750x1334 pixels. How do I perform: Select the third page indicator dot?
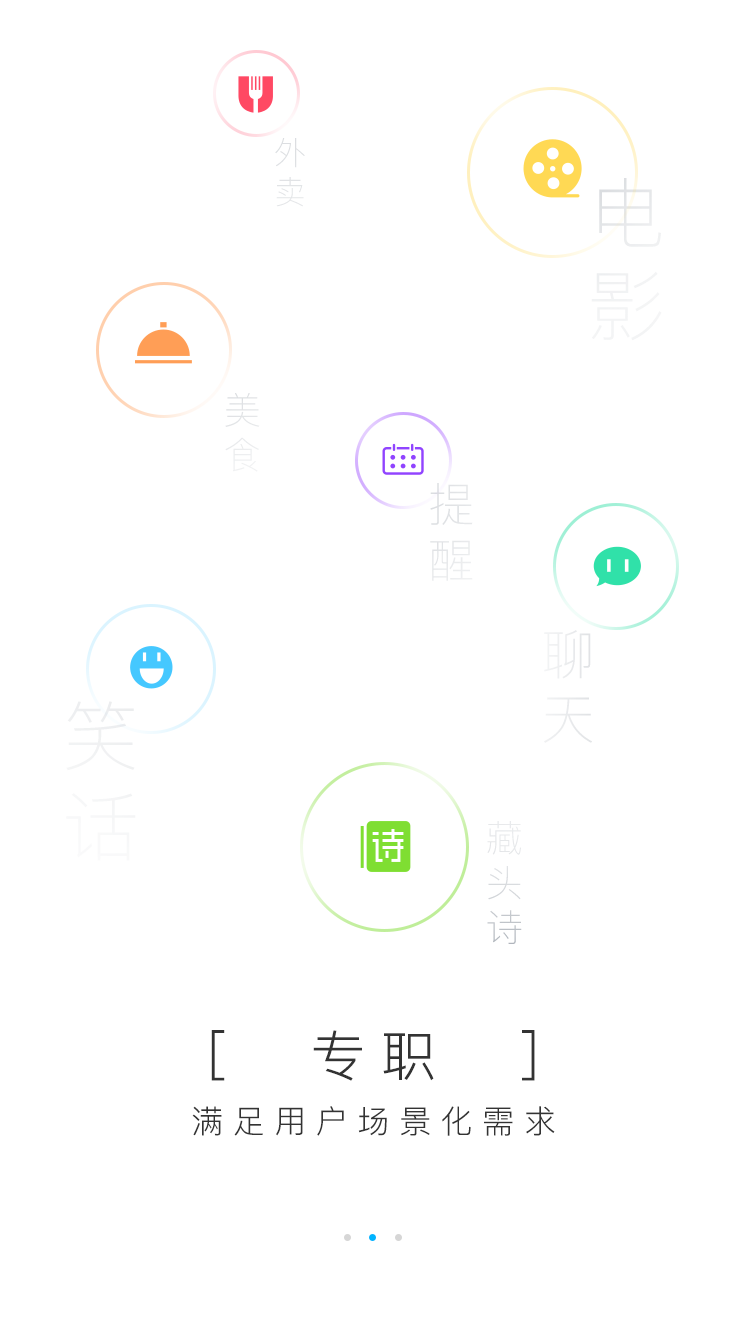pos(398,1237)
